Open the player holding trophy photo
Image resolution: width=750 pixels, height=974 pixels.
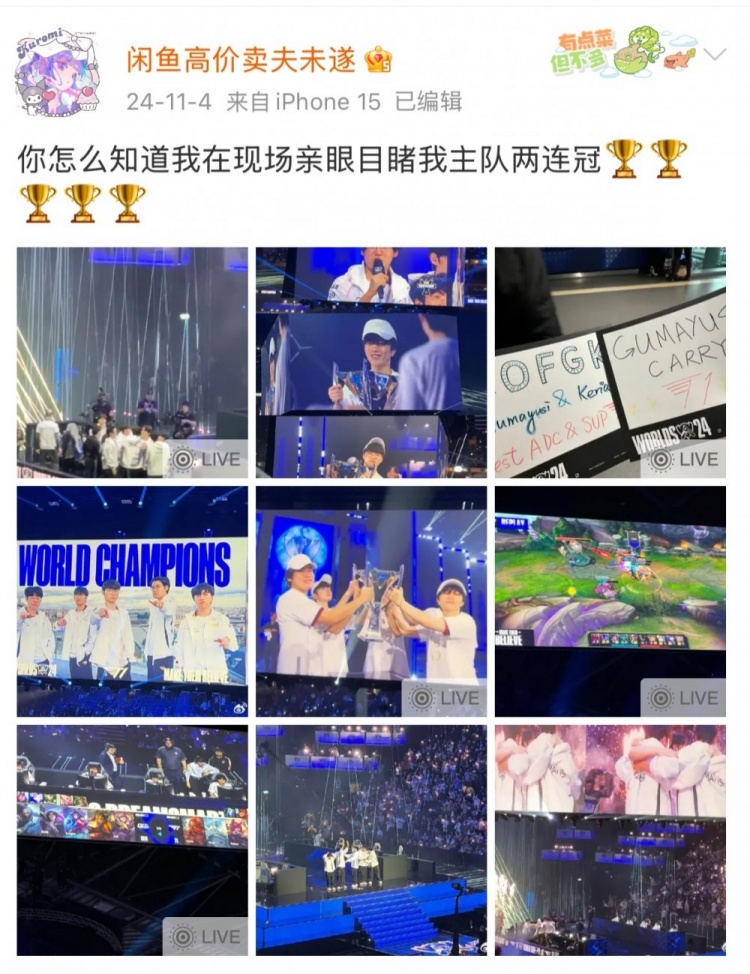[371, 362]
